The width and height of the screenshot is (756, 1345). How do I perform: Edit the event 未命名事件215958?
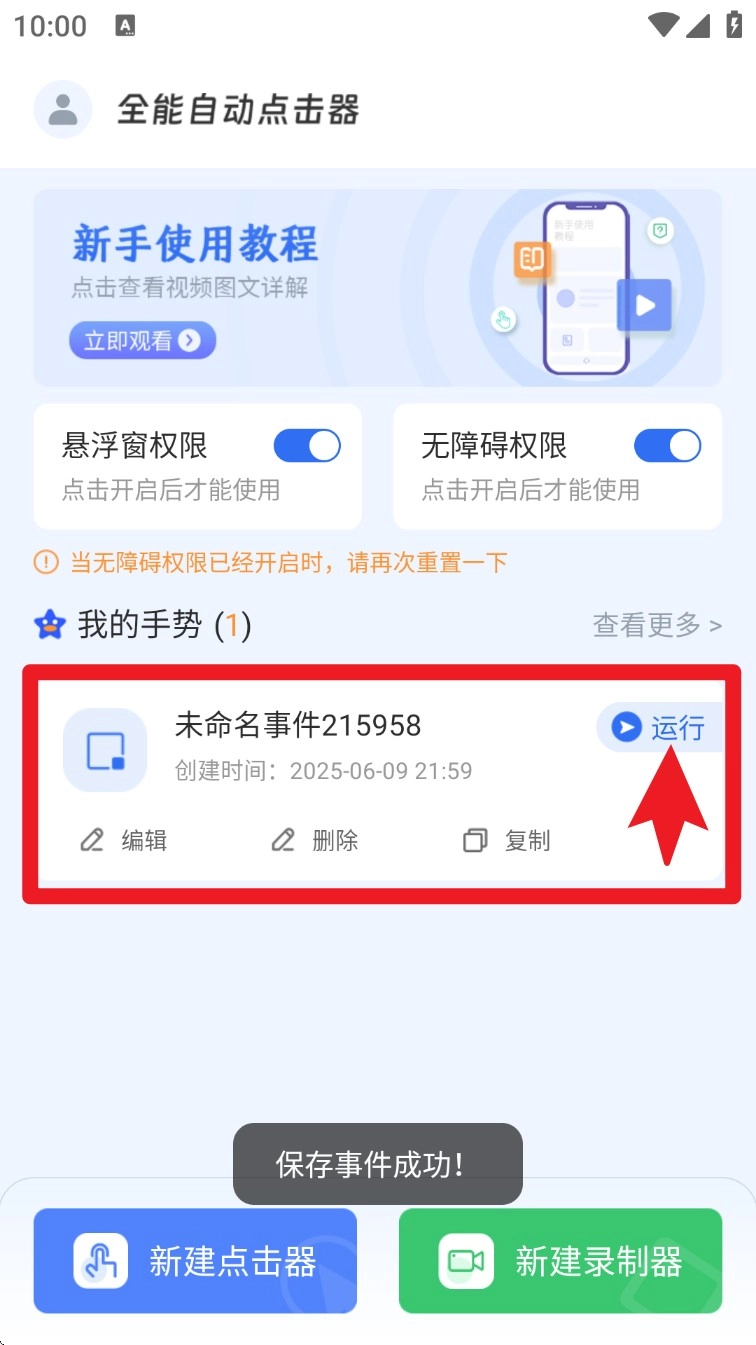tap(124, 841)
